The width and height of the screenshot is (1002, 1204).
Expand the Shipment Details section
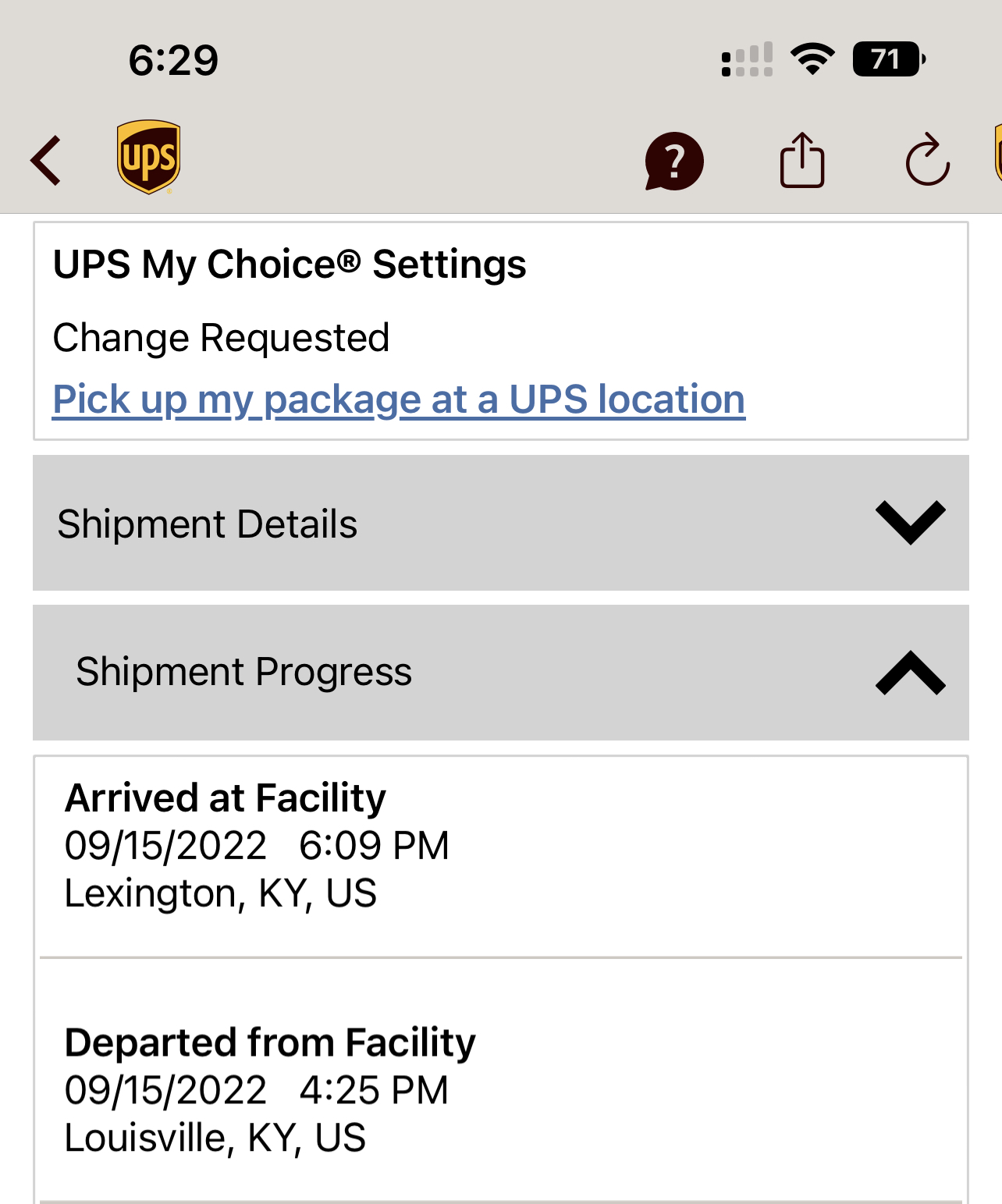[x=910, y=523]
